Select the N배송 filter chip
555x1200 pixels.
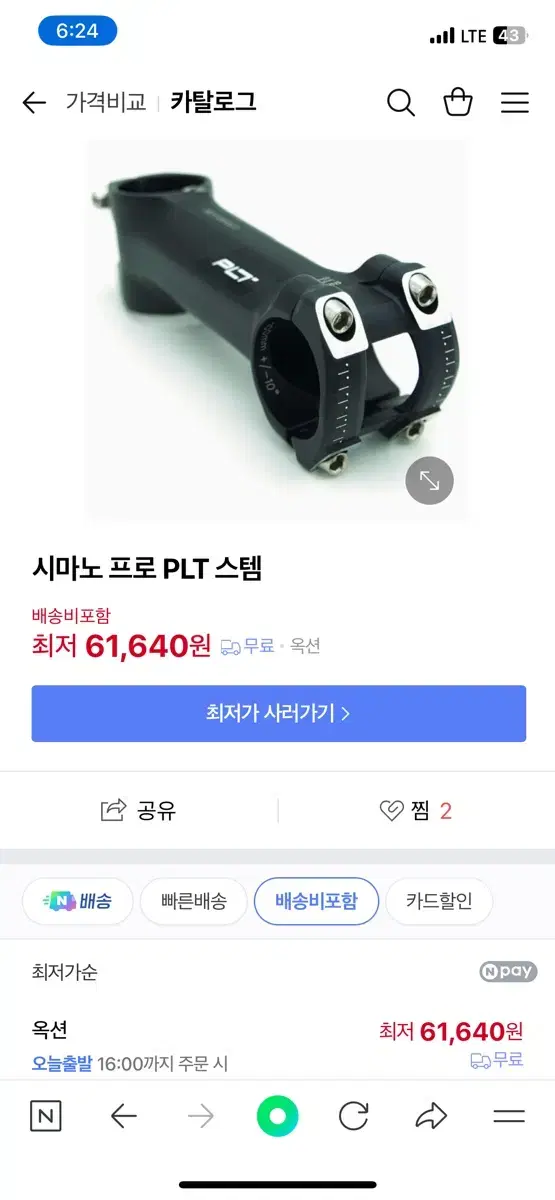pyautogui.click(x=78, y=902)
